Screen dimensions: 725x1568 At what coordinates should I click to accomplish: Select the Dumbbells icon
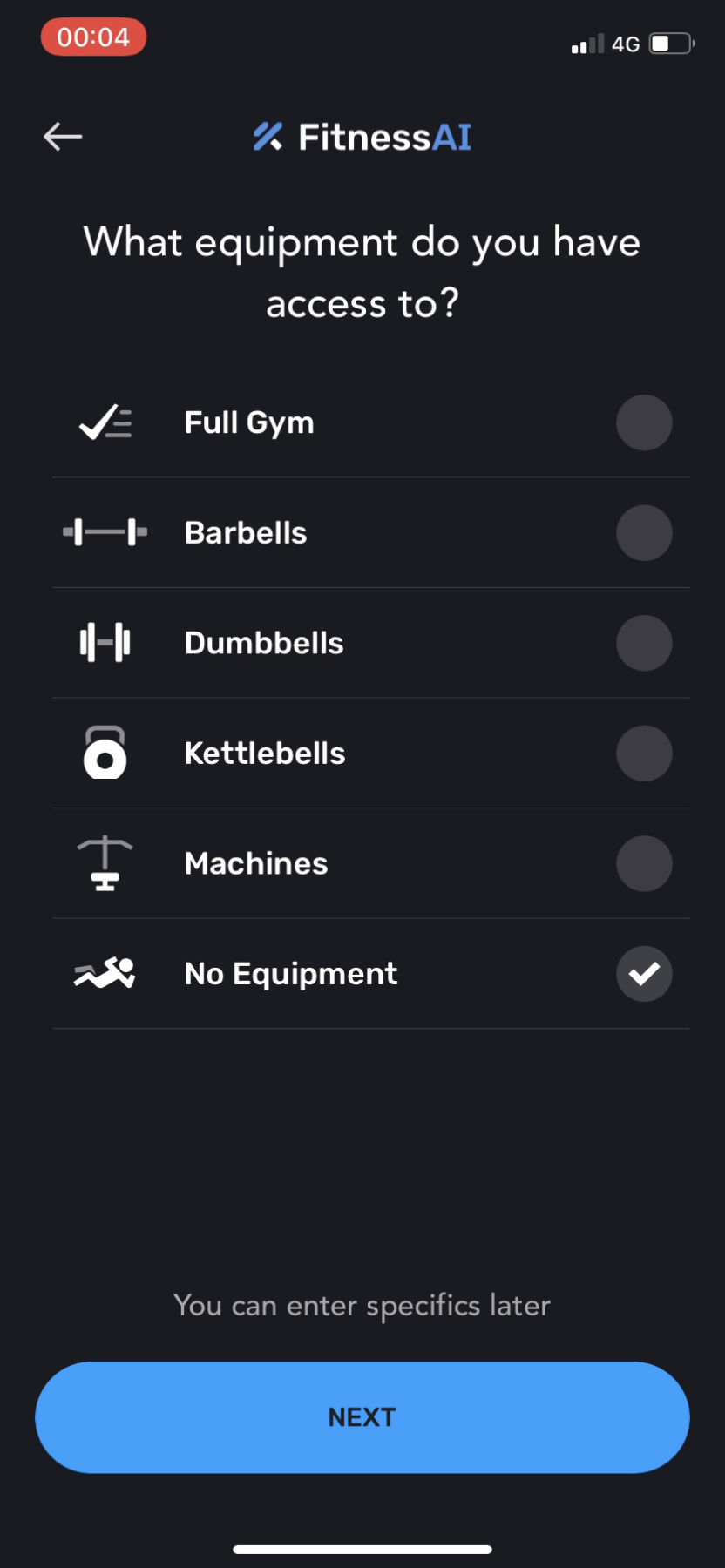point(104,642)
